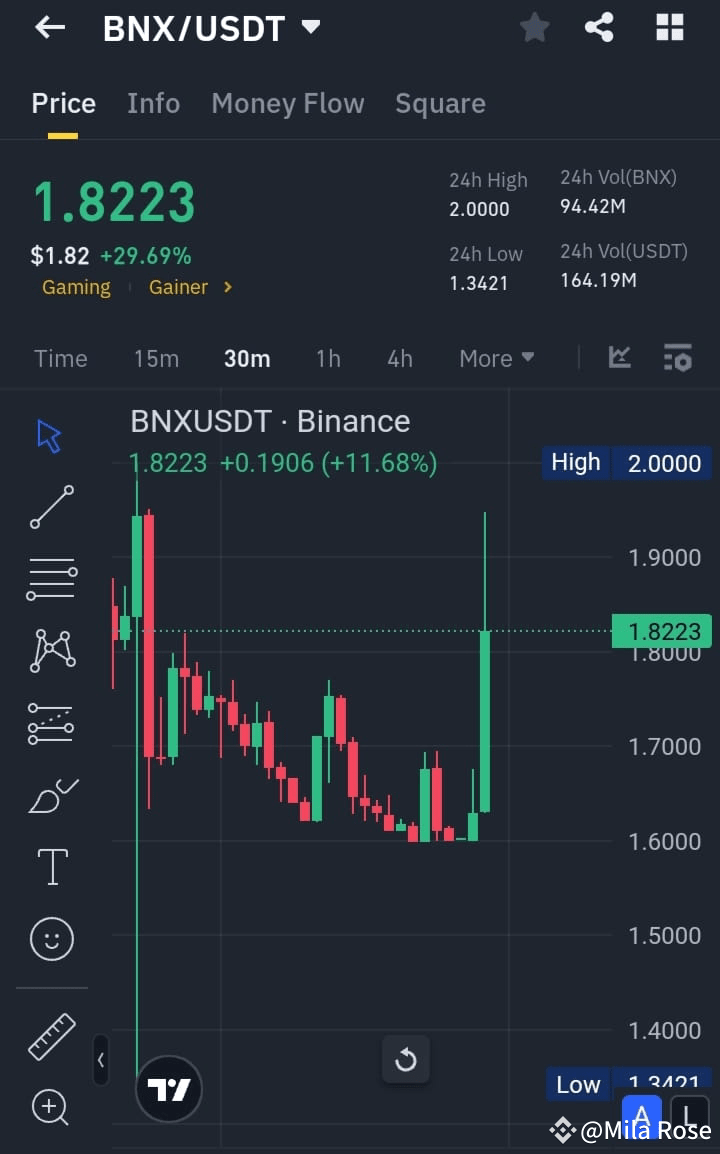Switch to the Money Flow tab
The image size is (720, 1154).
pos(288,103)
